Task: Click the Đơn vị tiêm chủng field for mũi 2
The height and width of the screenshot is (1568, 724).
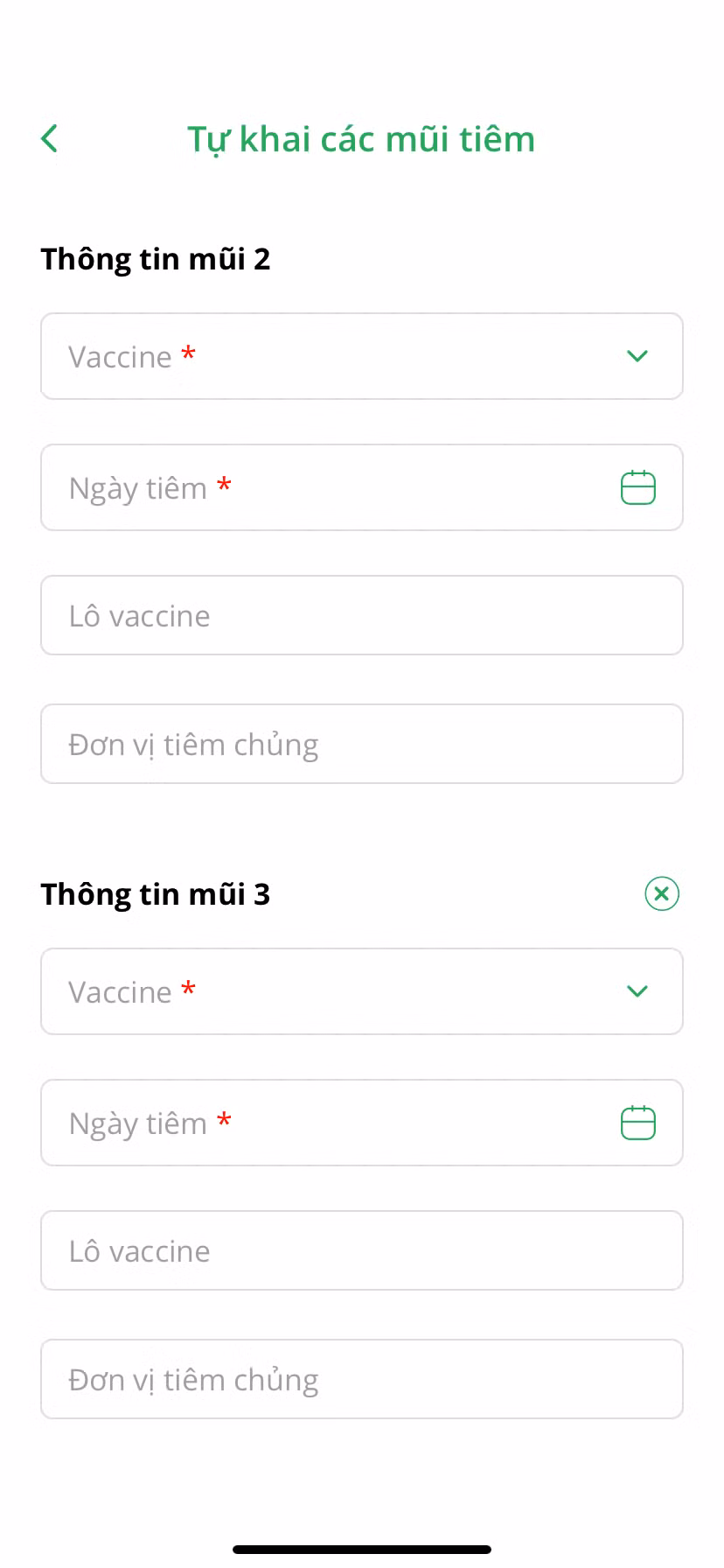Action: click(362, 744)
